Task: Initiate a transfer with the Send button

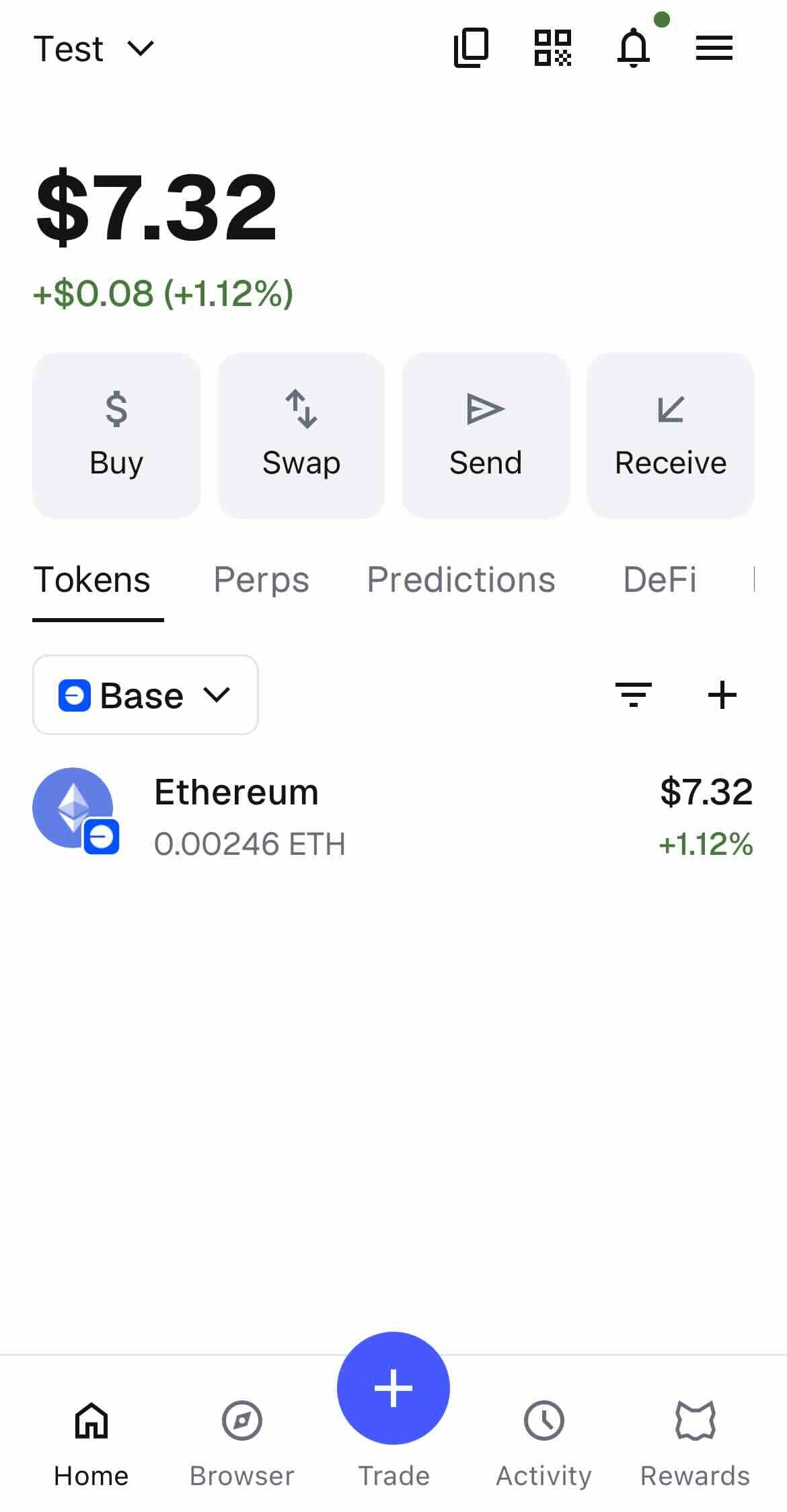Action: [x=486, y=434]
